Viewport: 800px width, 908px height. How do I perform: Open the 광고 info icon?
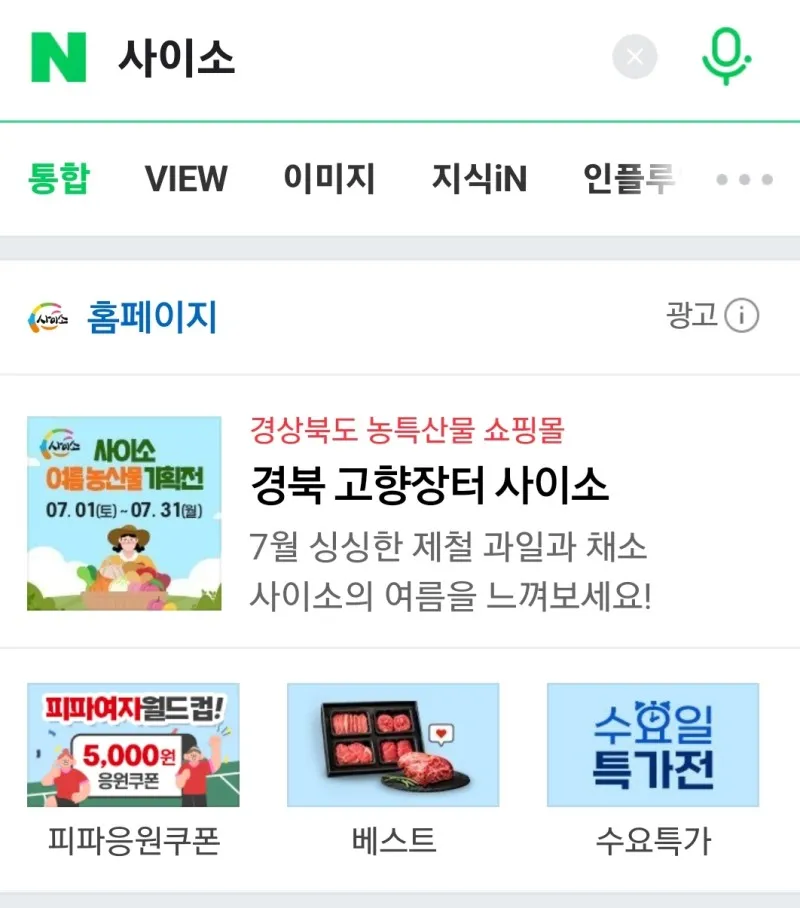(x=741, y=317)
